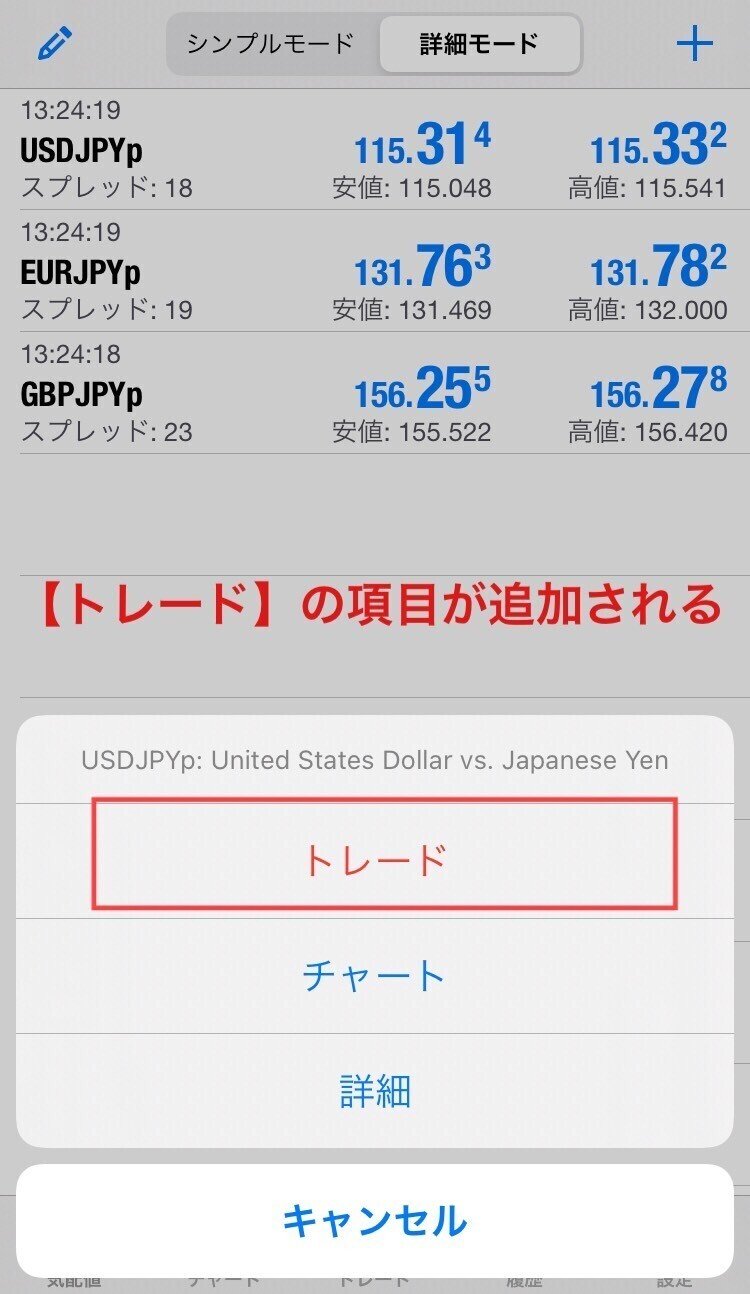The image size is (750, 1294).
Task: Dismiss the sheet with キャンセル
Action: (x=375, y=1221)
